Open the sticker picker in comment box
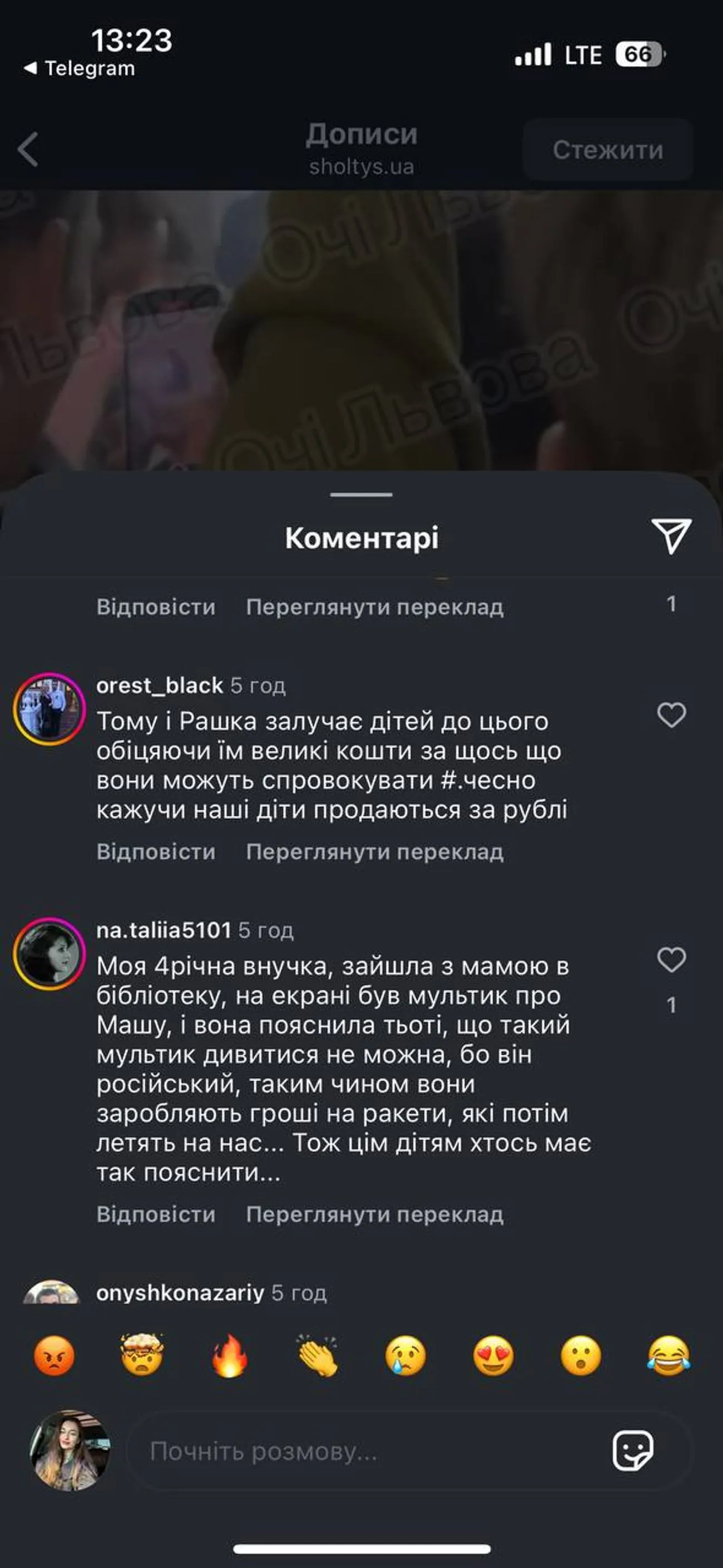The image size is (723, 1568). coord(632,1451)
